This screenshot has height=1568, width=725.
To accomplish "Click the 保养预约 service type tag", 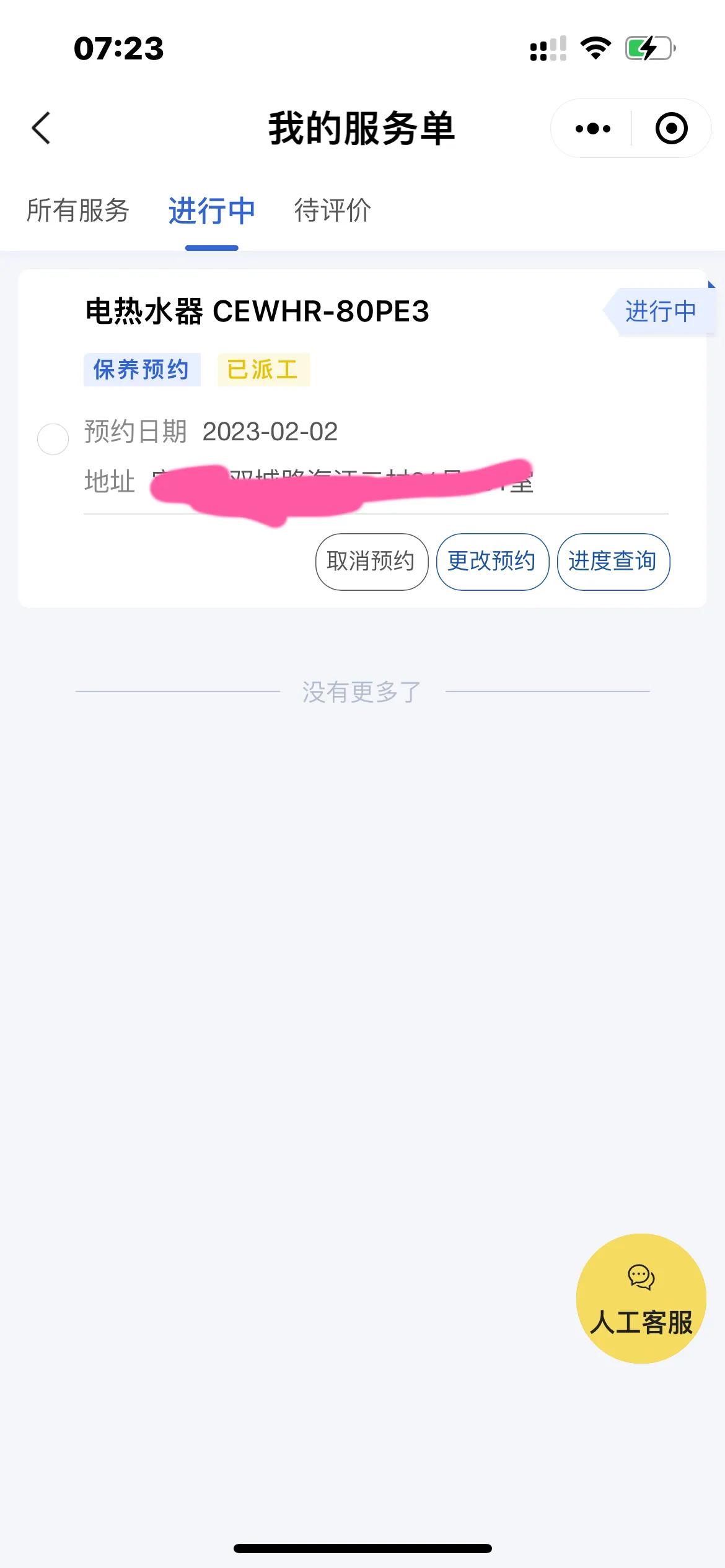I will pos(143,371).
